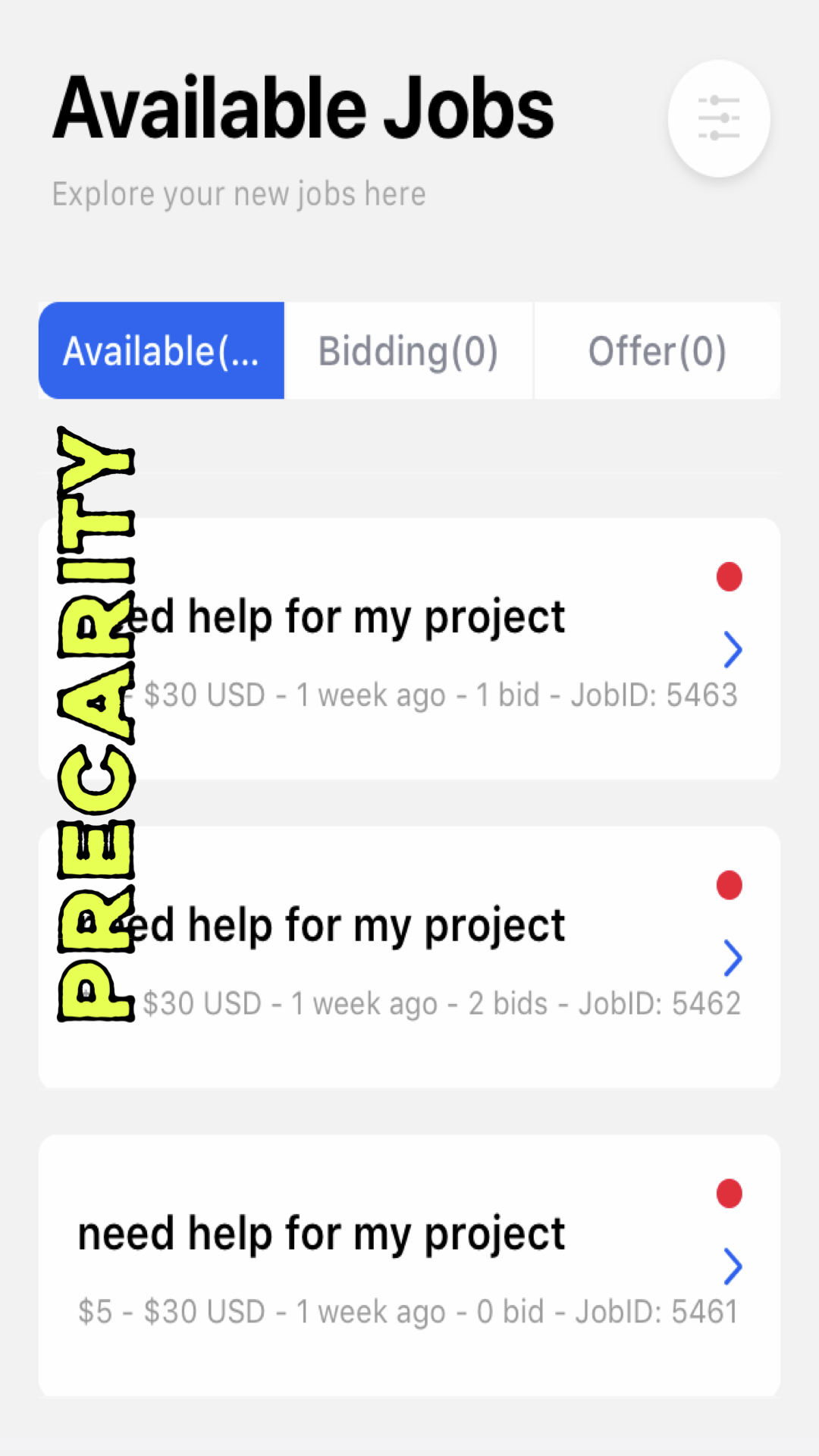Open the filter settings icon
Screen dimensions: 819x1456
click(x=718, y=118)
